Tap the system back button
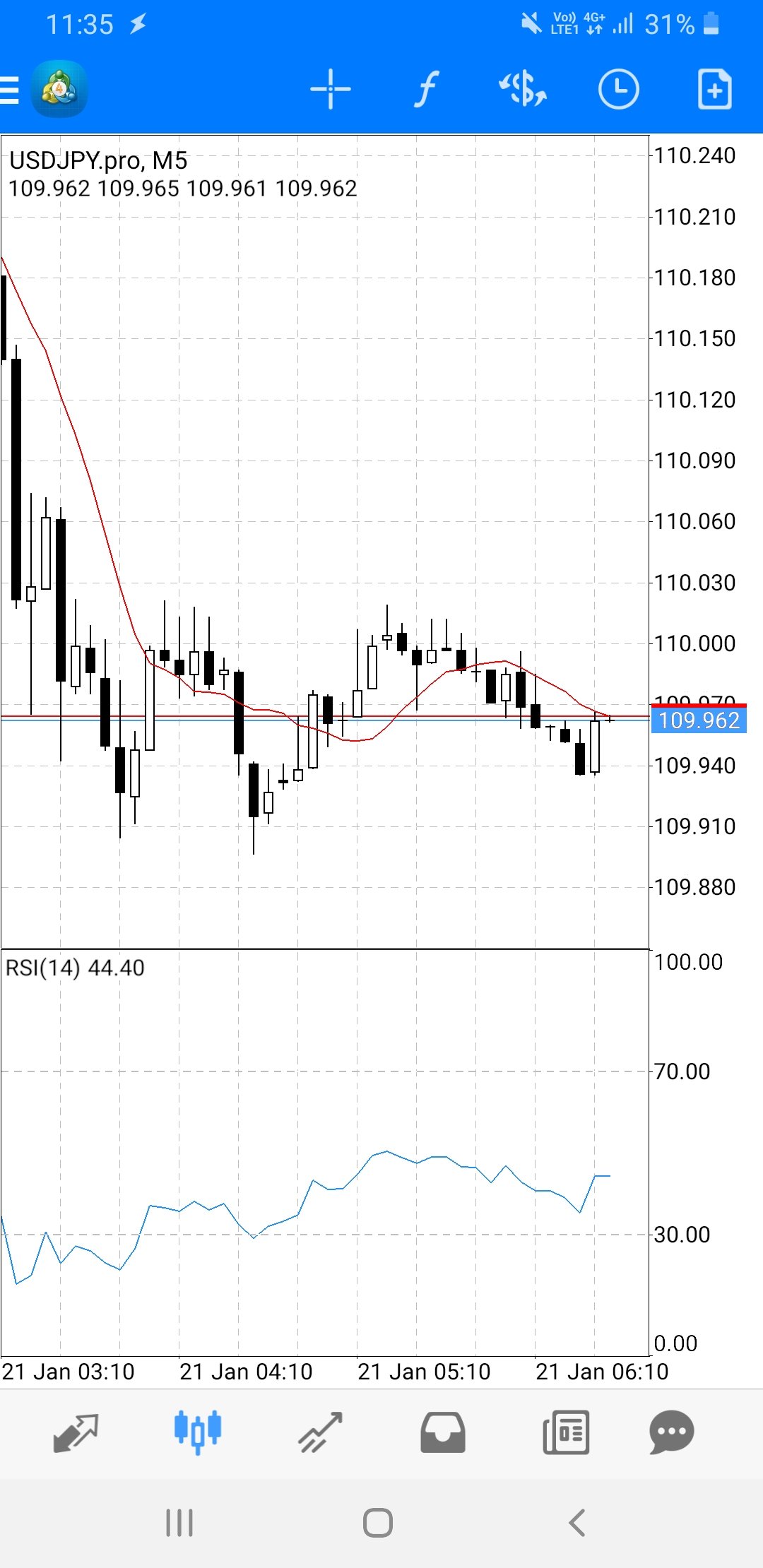Screen dimensions: 763x1568 [x=577, y=1523]
